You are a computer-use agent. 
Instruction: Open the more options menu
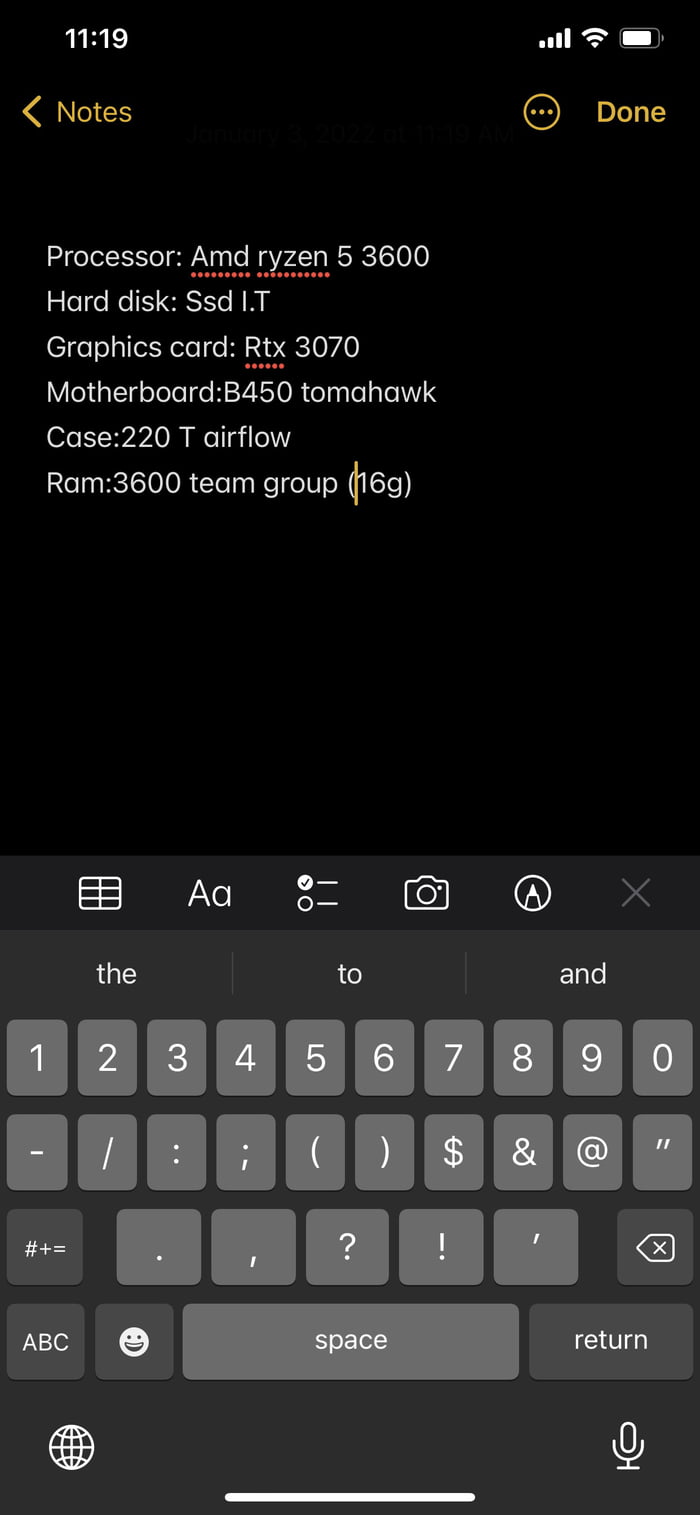coord(542,112)
